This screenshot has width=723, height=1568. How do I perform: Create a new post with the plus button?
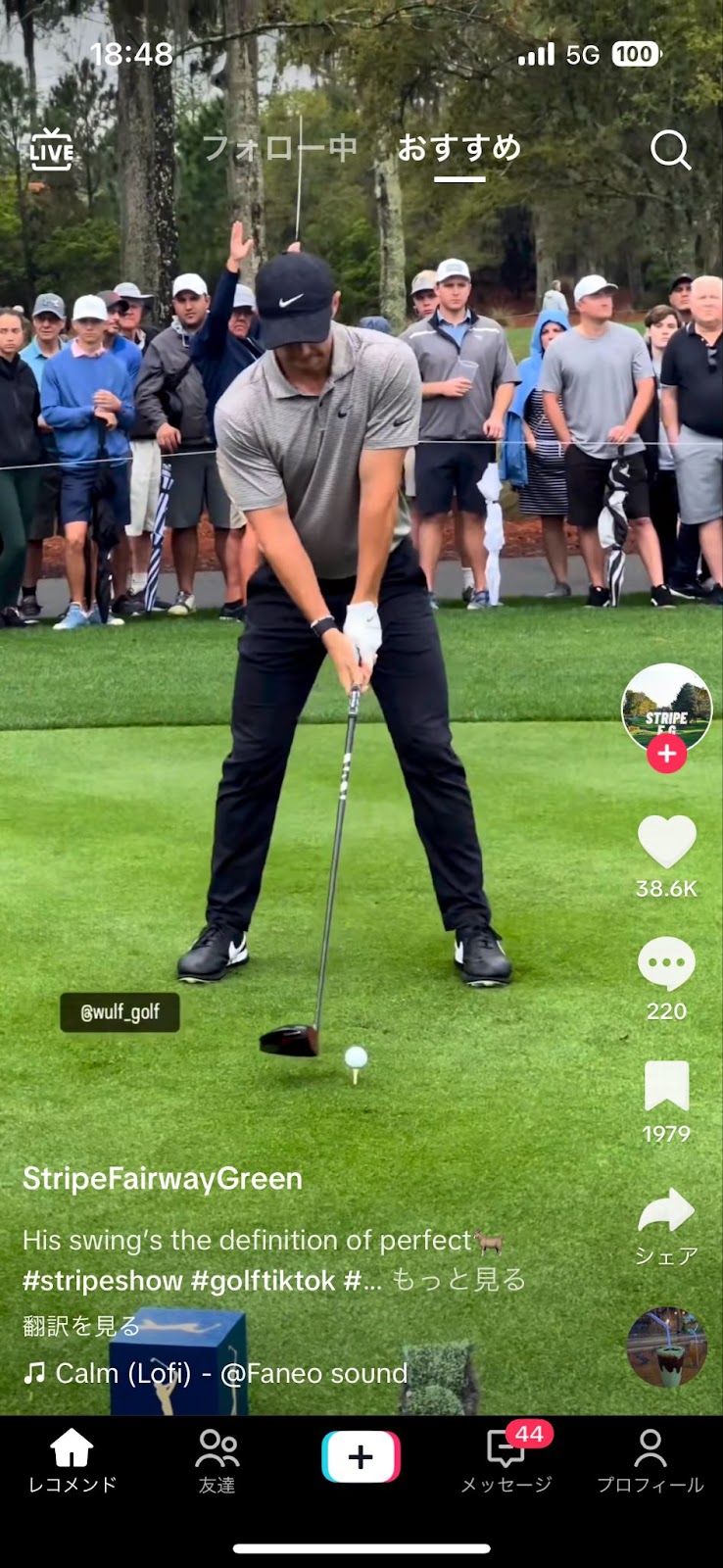(361, 1456)
